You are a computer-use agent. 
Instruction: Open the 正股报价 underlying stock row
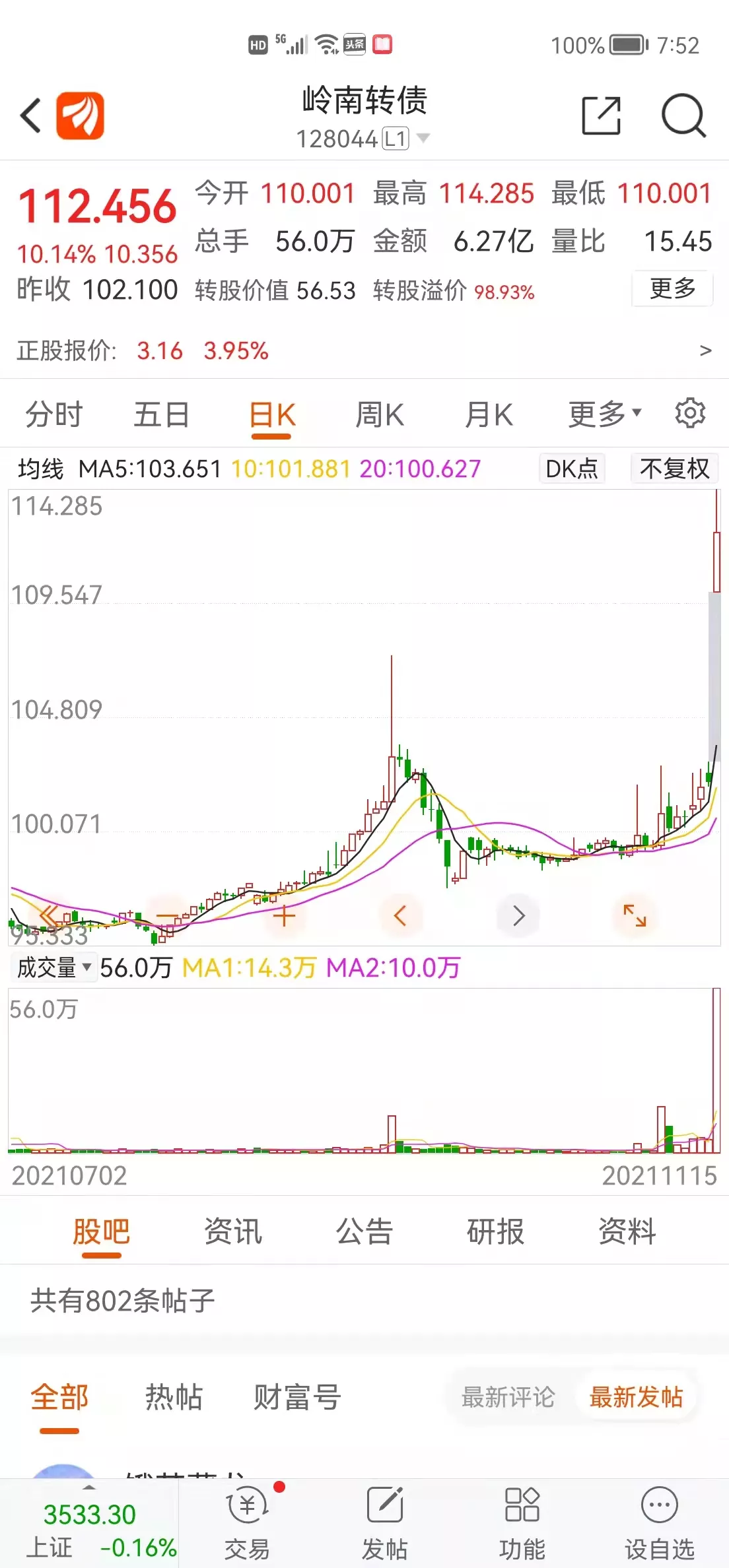coord(364,350)
